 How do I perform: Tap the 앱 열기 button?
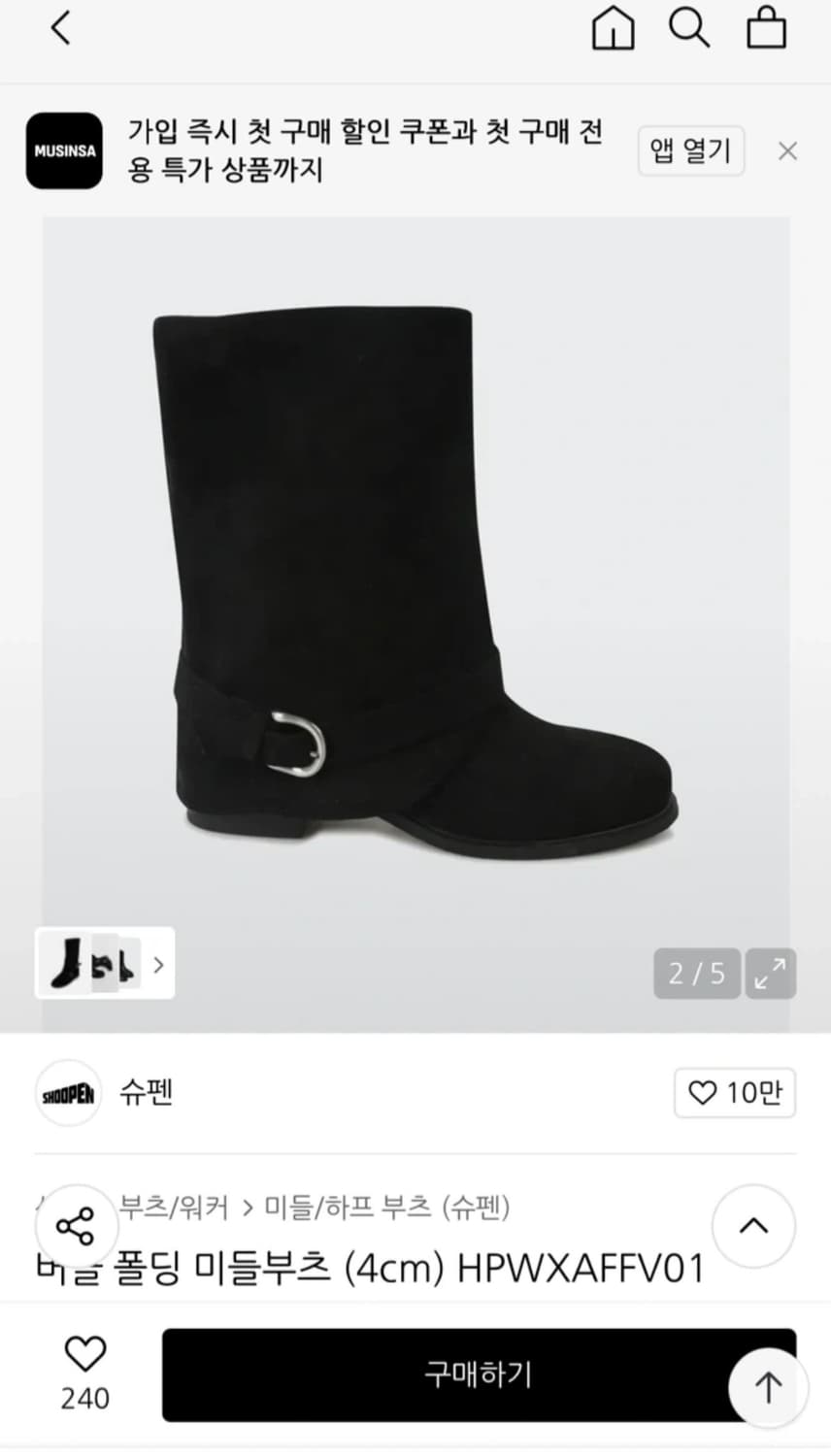click(x=690, y=150)
